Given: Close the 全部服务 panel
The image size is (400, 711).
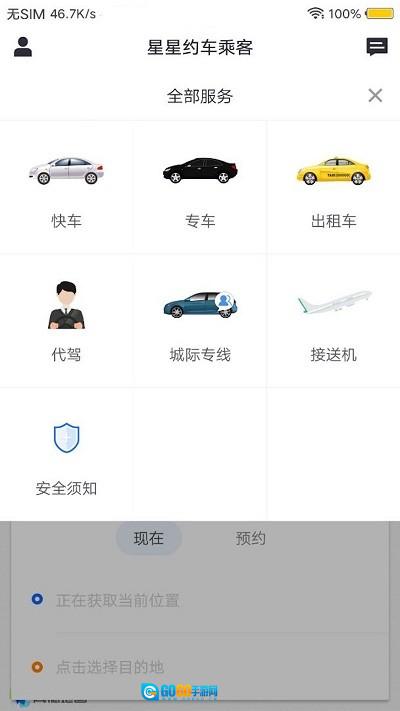Looking at the screenshot, I should point(375,96).
